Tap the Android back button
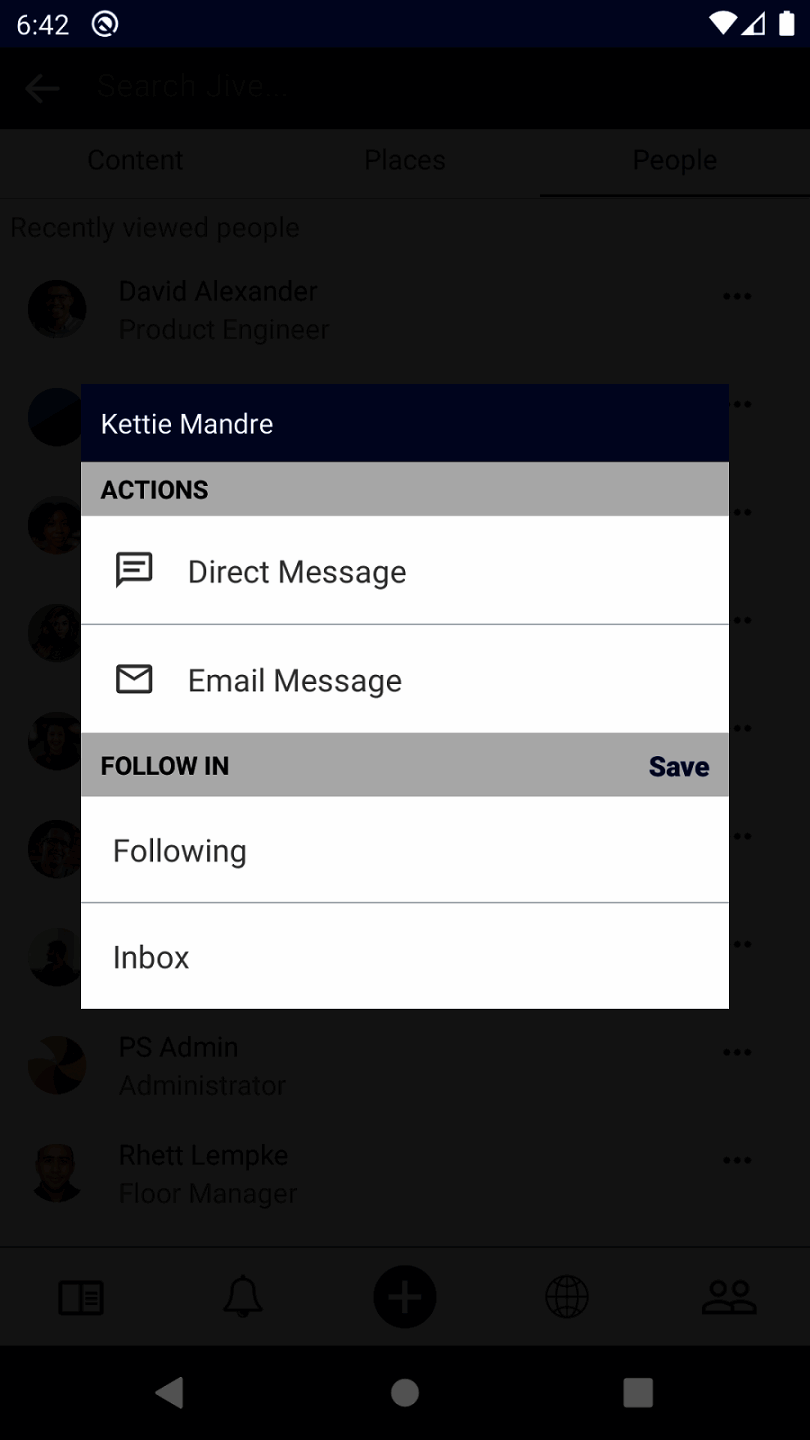 [170, 1392]
